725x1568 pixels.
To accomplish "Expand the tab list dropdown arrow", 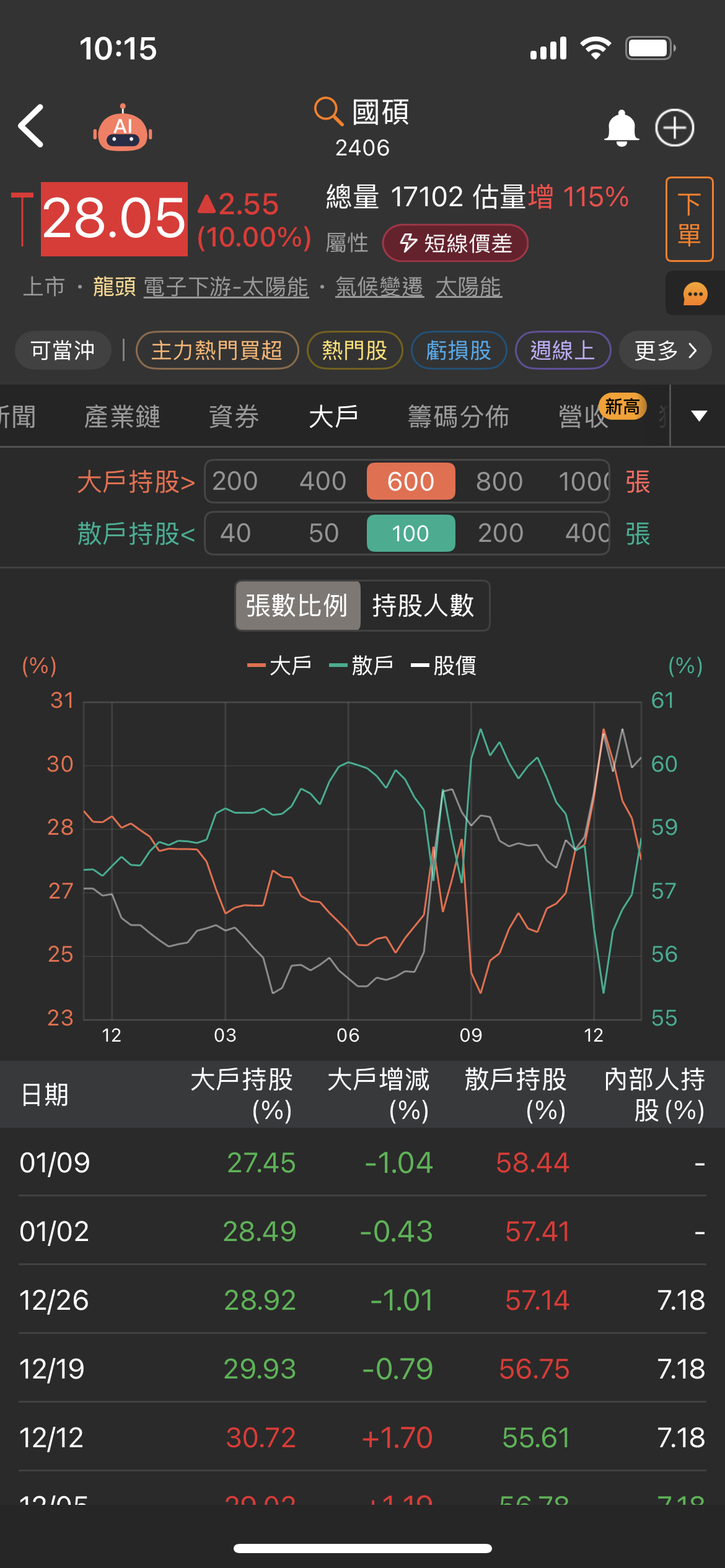I will (698, 416).
